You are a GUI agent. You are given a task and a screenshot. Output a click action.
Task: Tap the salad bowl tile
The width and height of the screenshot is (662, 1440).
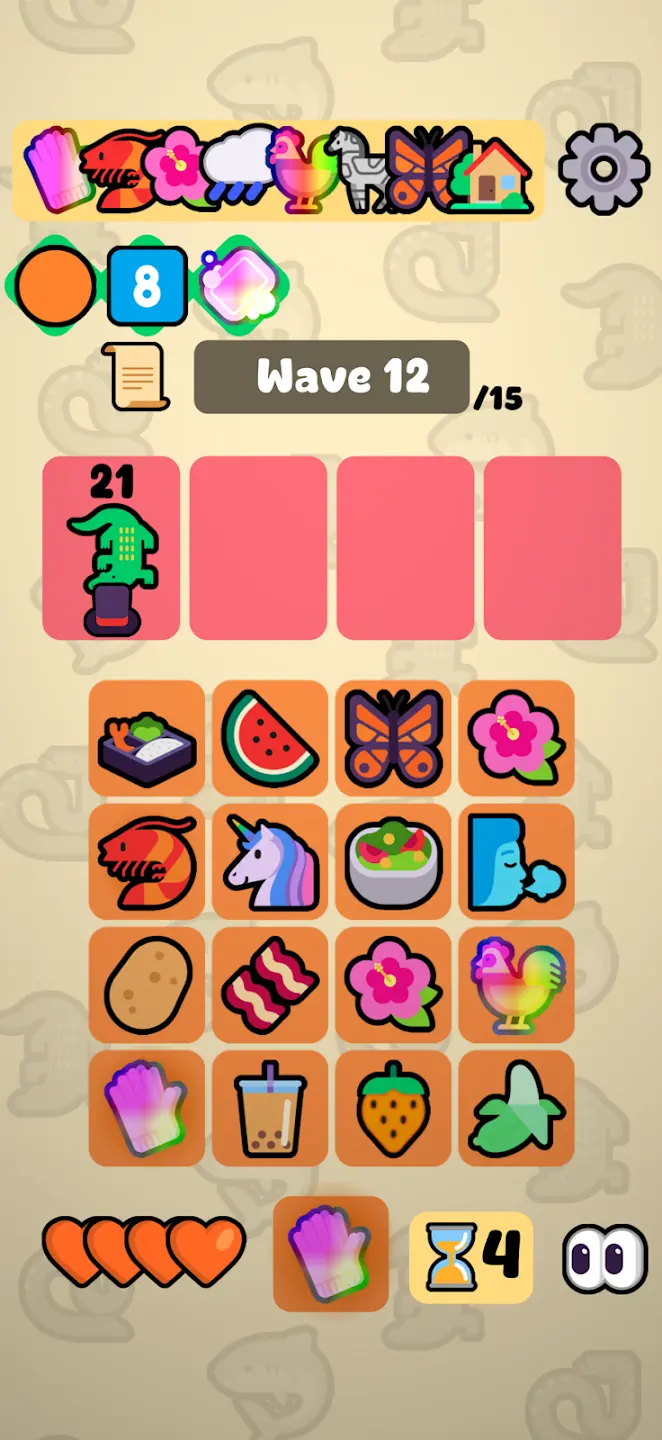393,861
